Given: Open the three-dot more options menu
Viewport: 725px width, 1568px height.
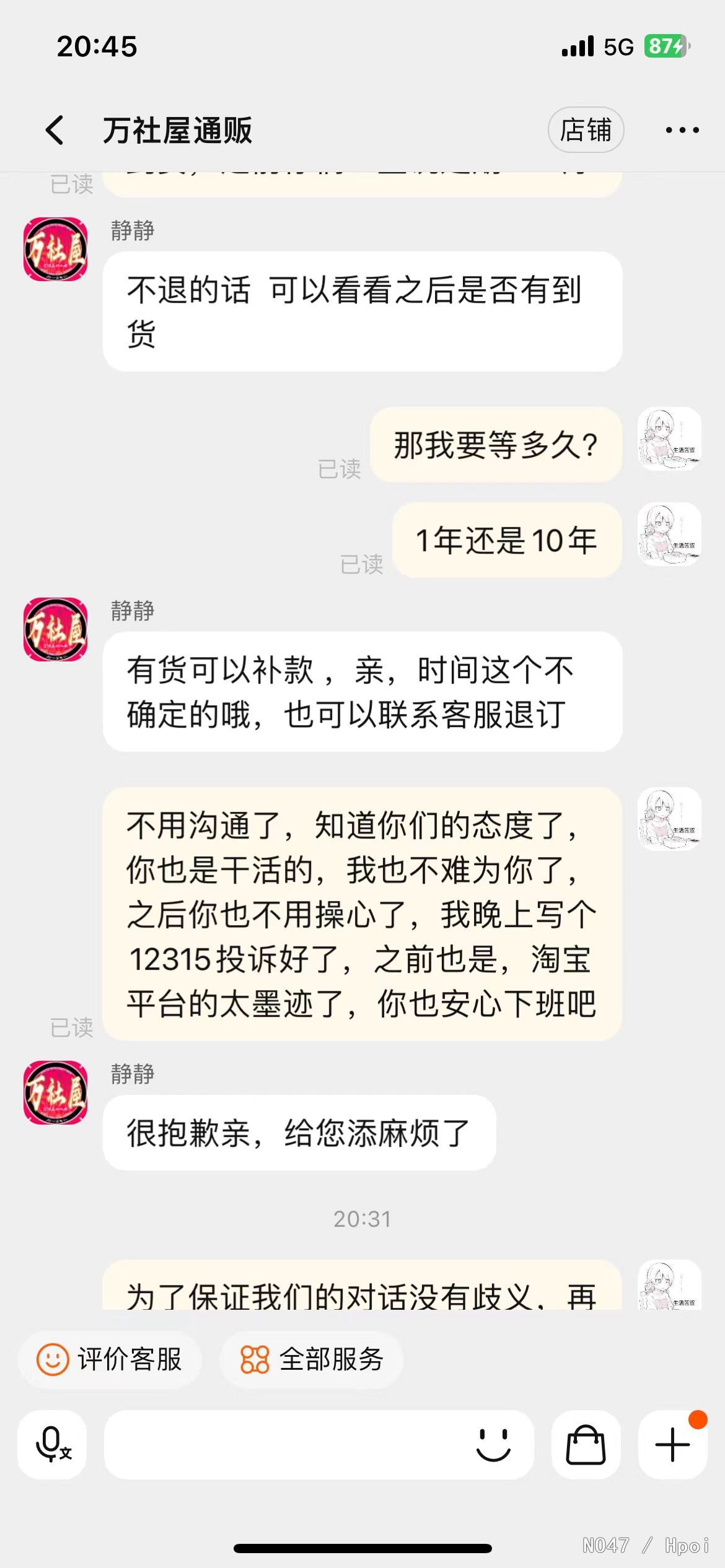Looking at the screenshot, I should (x=682, y=130).
